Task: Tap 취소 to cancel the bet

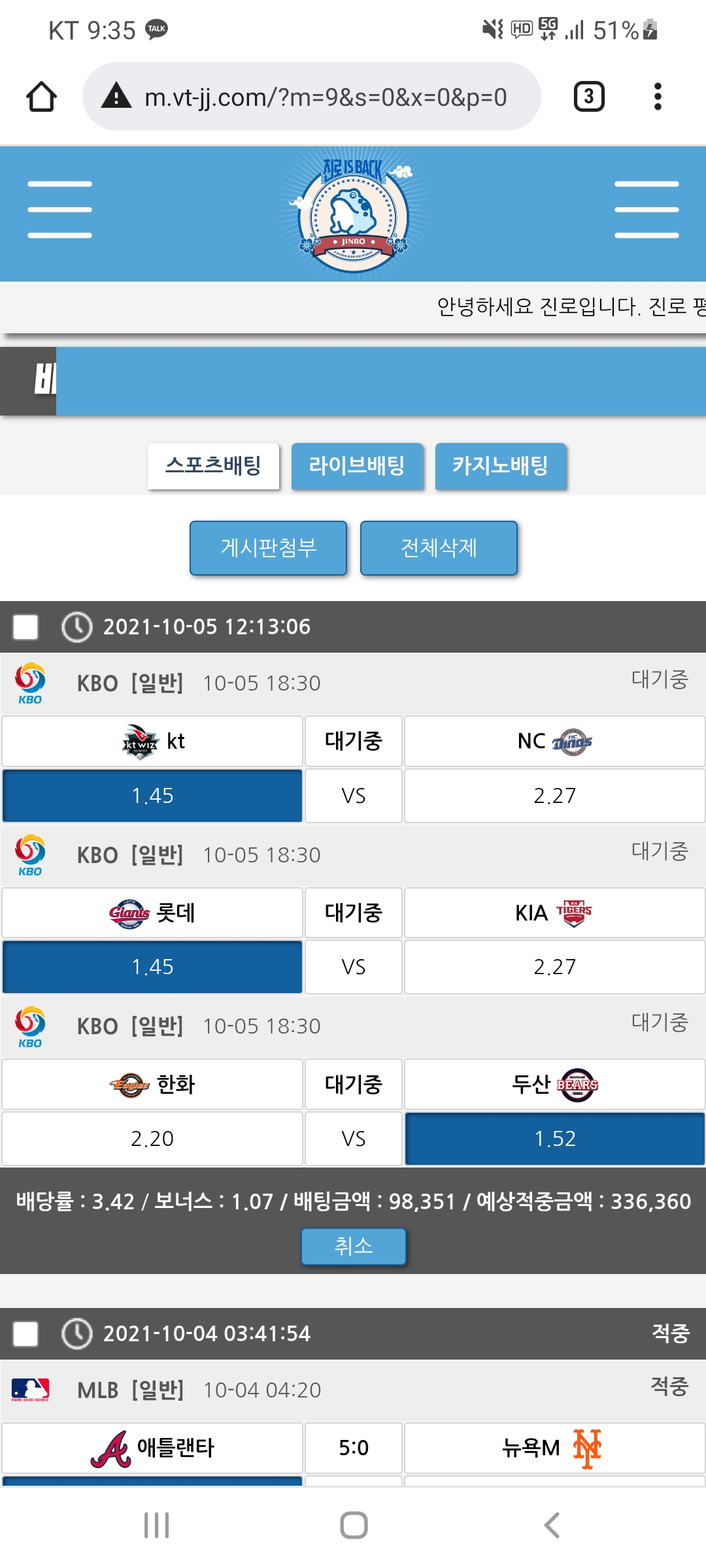Action: [x=353, y=1246]
